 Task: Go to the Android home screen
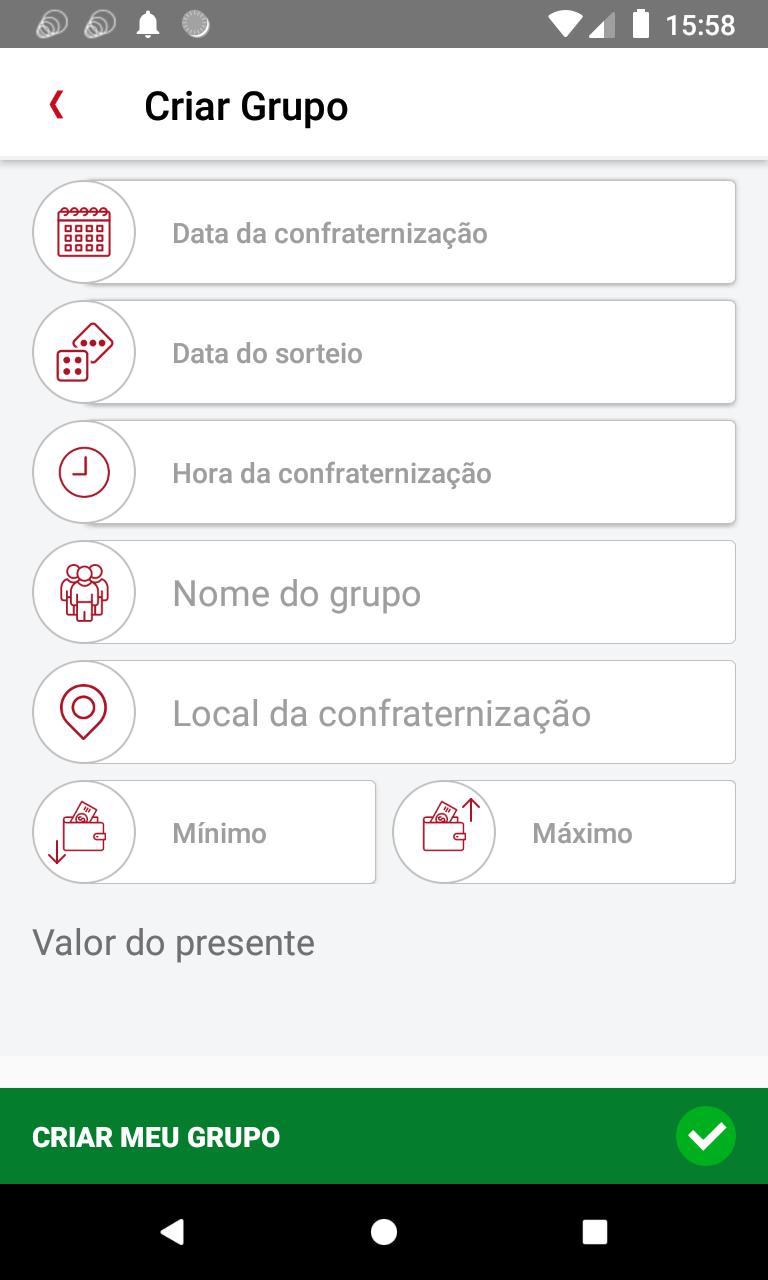point(384,1232)
